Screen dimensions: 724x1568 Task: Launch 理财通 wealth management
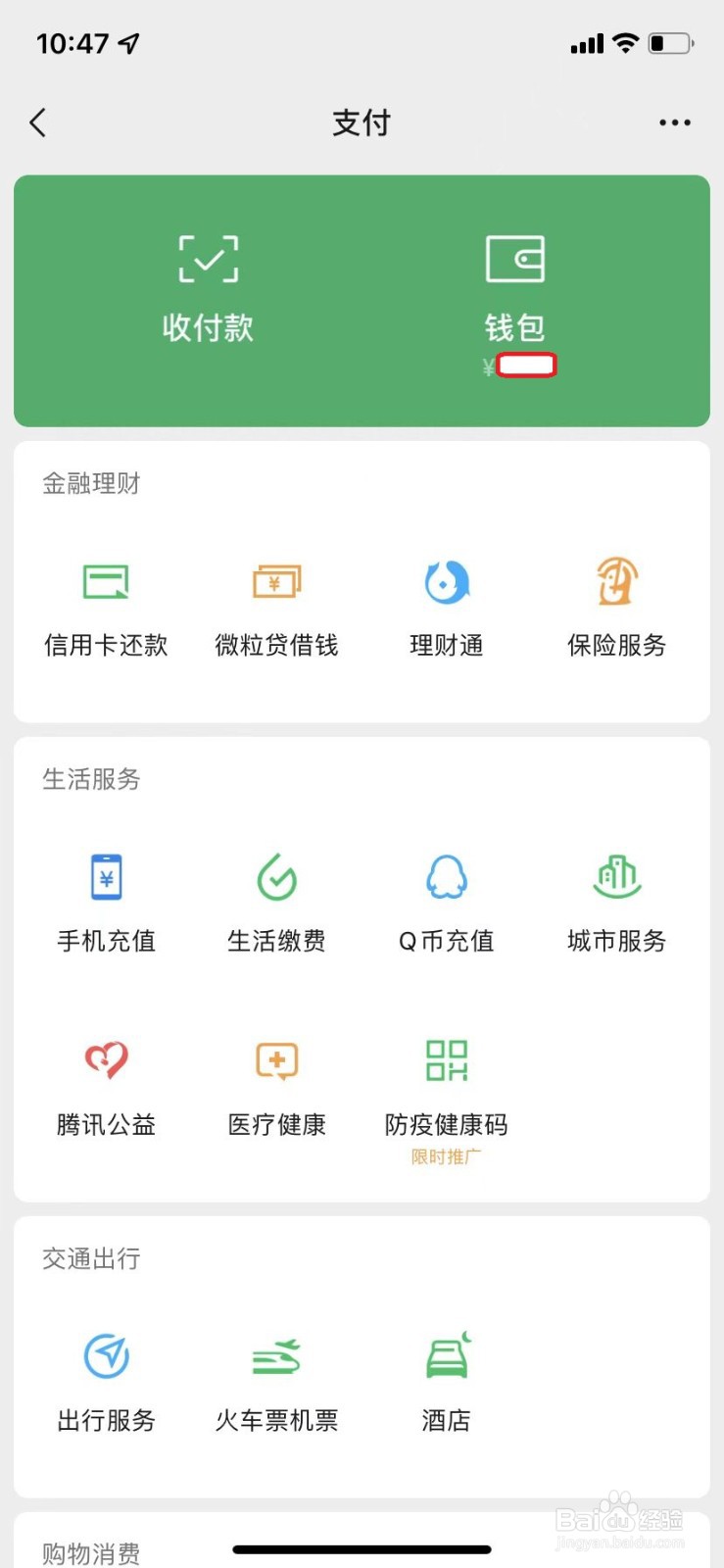pos(447,608)
